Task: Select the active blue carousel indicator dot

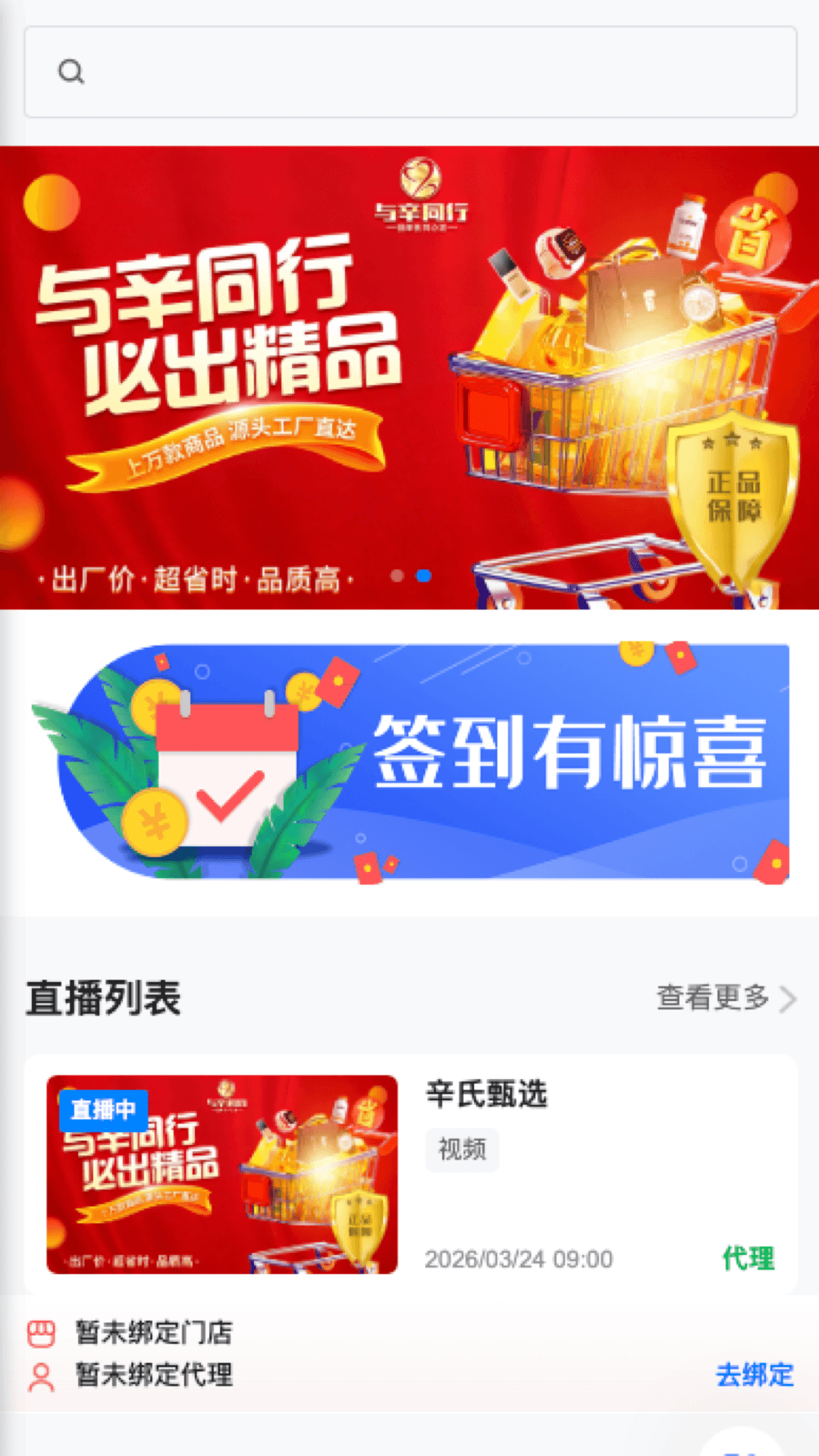Action: (423, 577)
